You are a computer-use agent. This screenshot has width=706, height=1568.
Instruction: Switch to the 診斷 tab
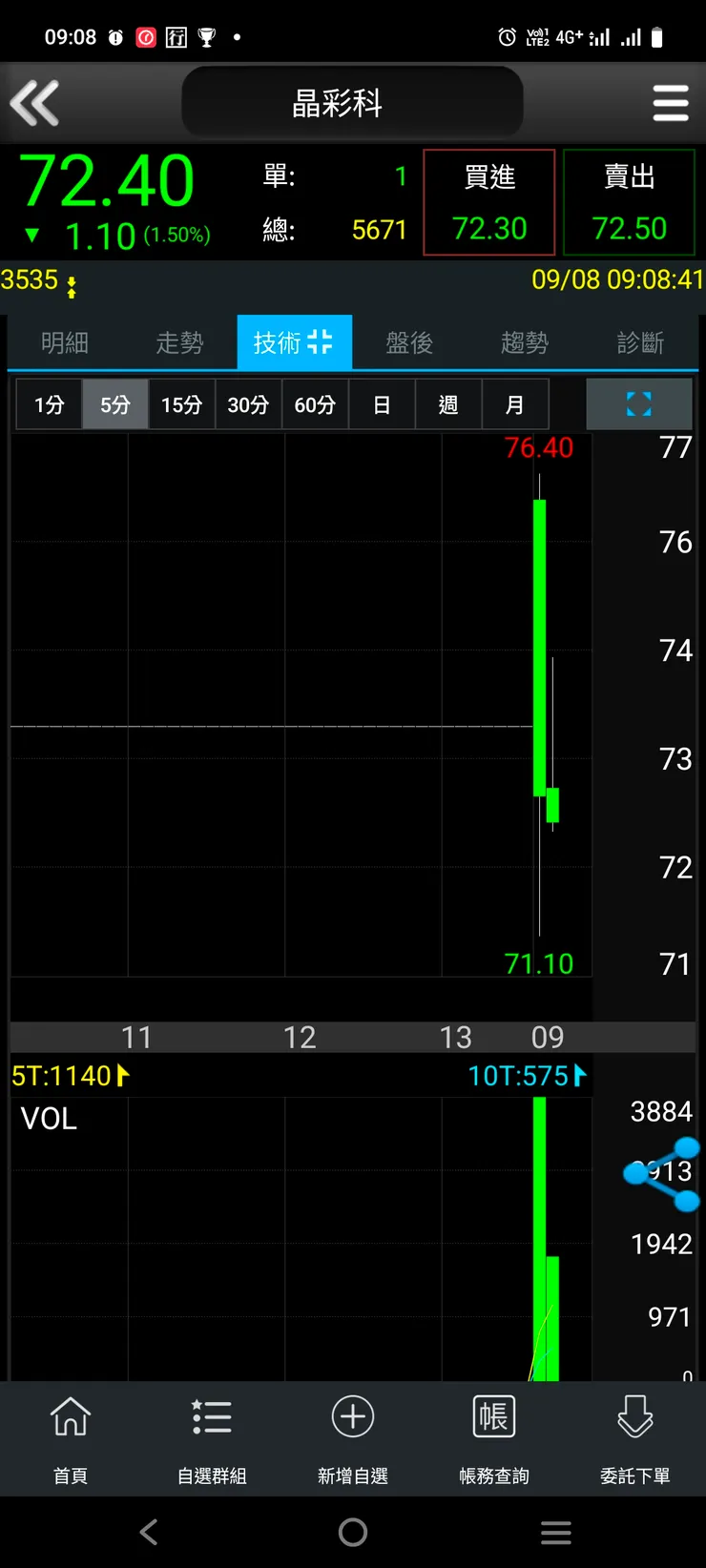(640, 342)
